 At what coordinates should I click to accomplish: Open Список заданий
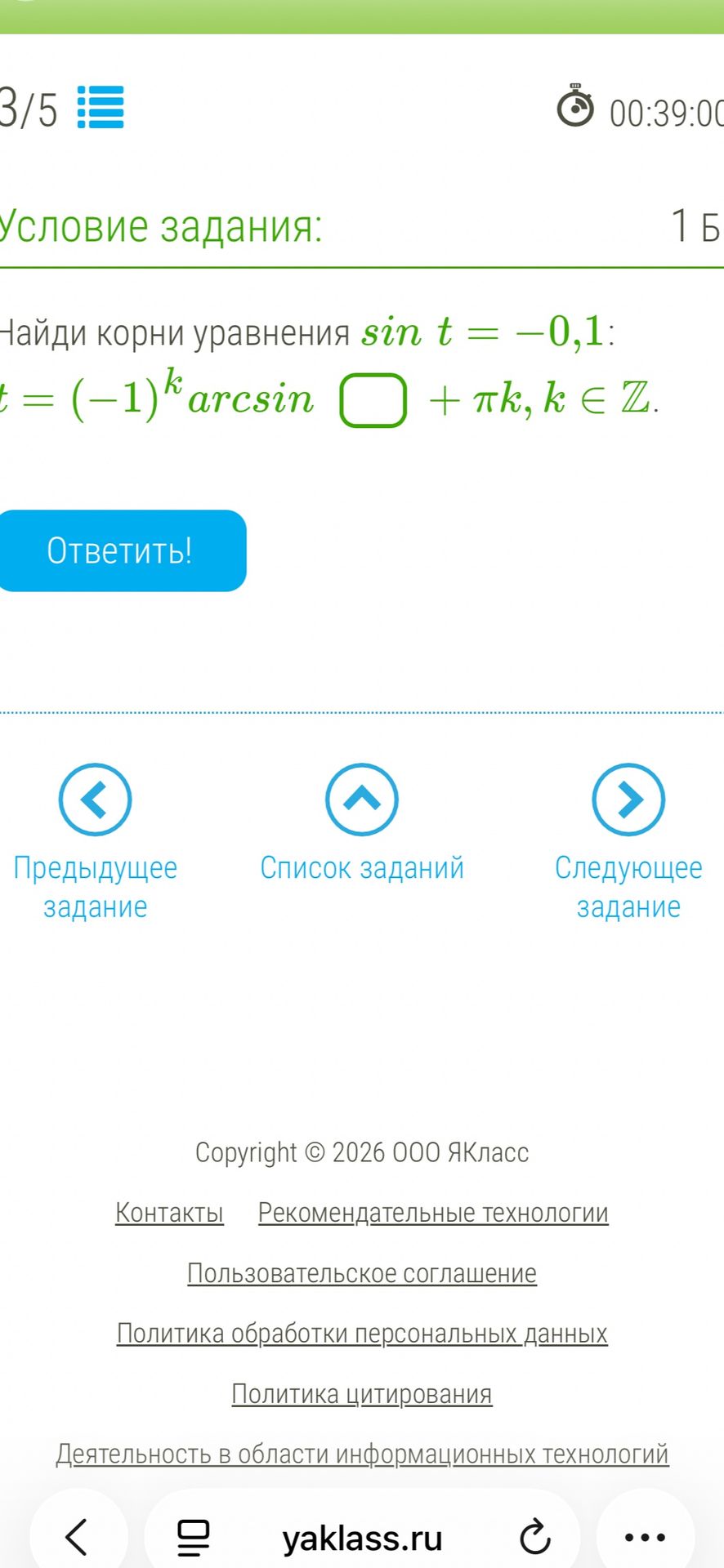pos(362,823)
